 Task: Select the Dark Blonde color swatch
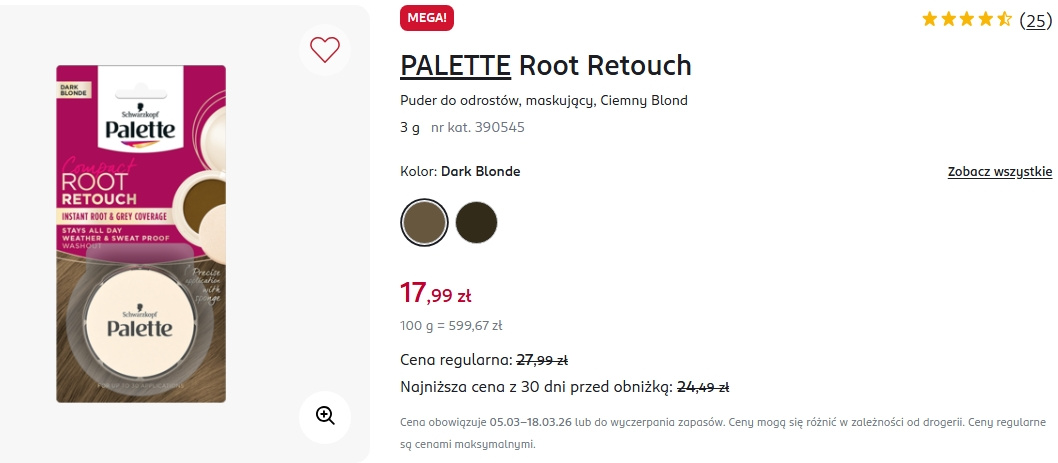pyautogui.click(x=424, y=222)
